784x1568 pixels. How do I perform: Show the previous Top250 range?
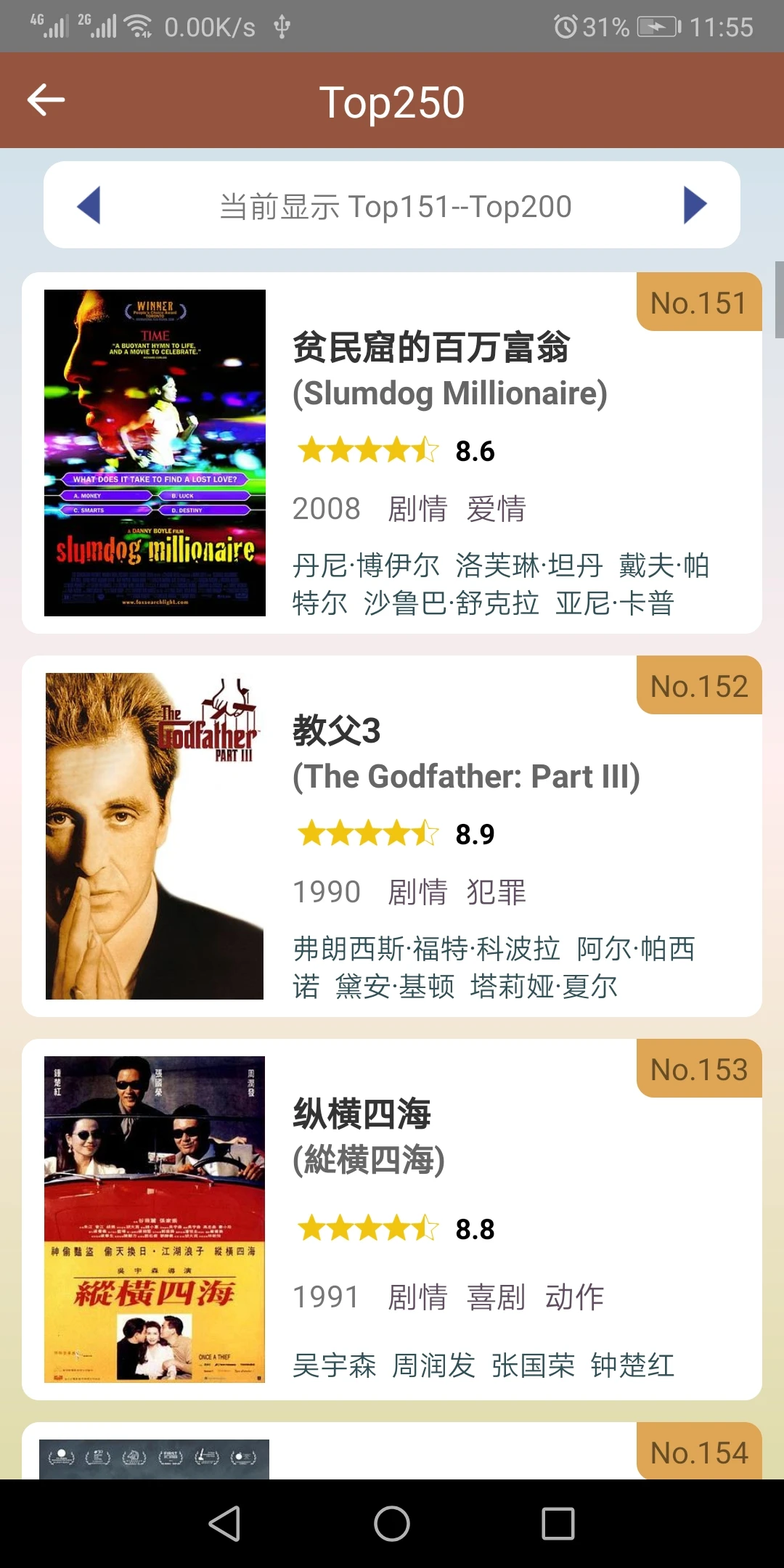[x=89, y=205]
